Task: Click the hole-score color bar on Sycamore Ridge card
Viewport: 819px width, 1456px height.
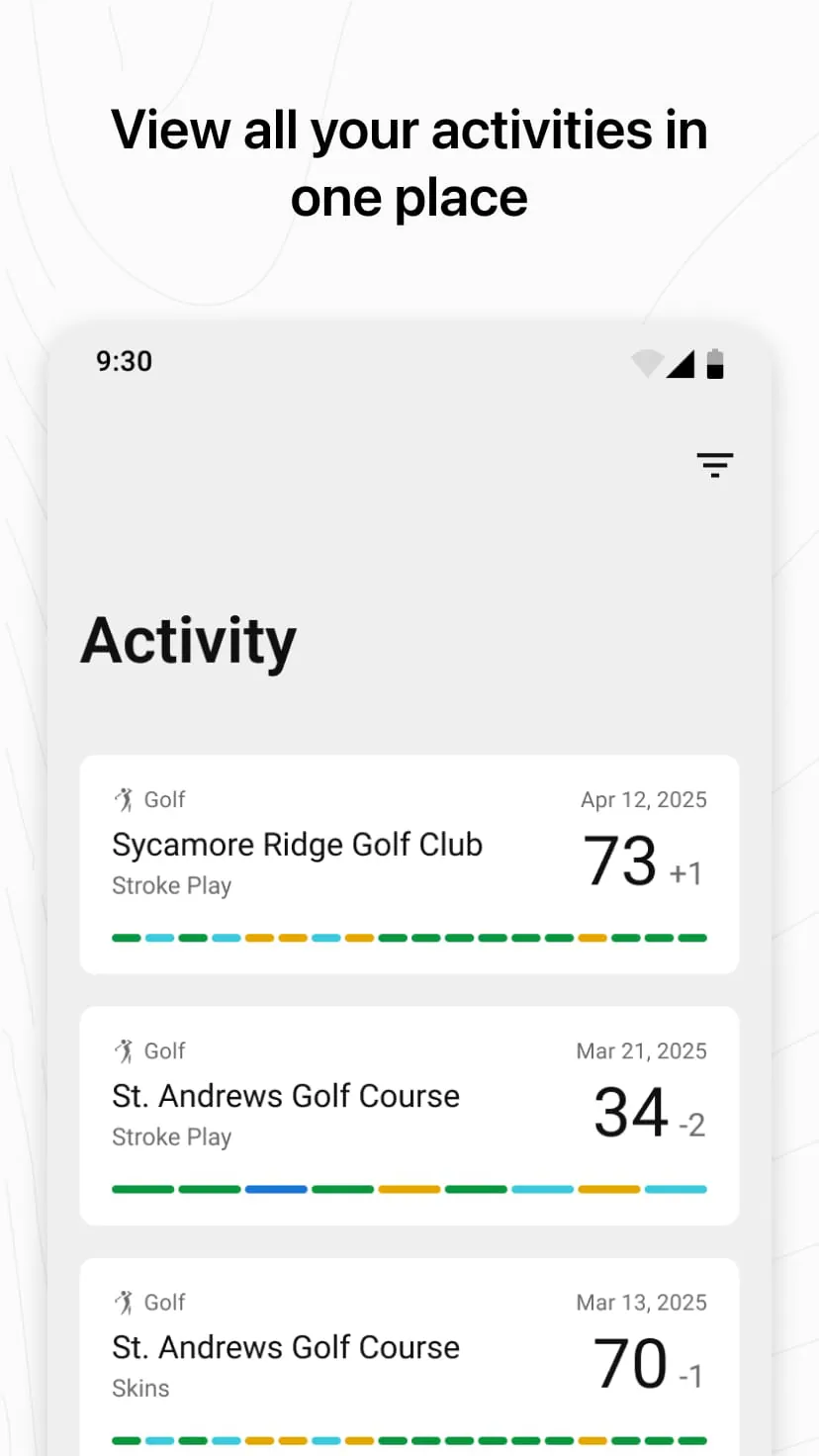Action: pyautogui.click(x=409, y=936)
